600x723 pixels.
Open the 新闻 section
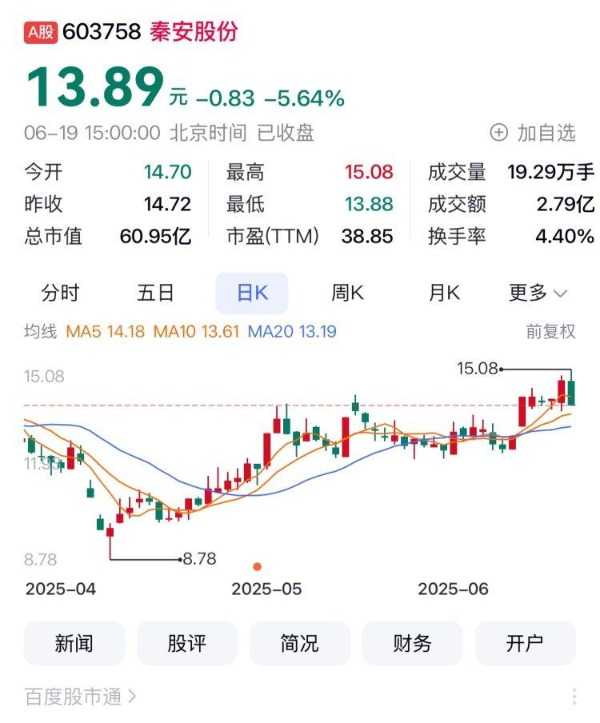click(x=74, y=643)
